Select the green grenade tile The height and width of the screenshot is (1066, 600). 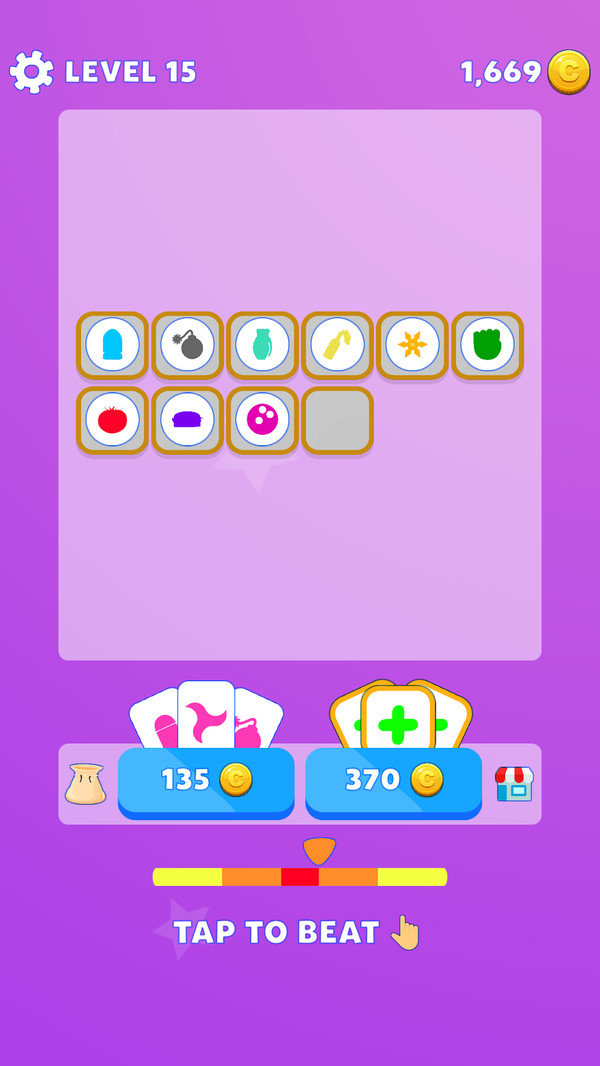262,345
